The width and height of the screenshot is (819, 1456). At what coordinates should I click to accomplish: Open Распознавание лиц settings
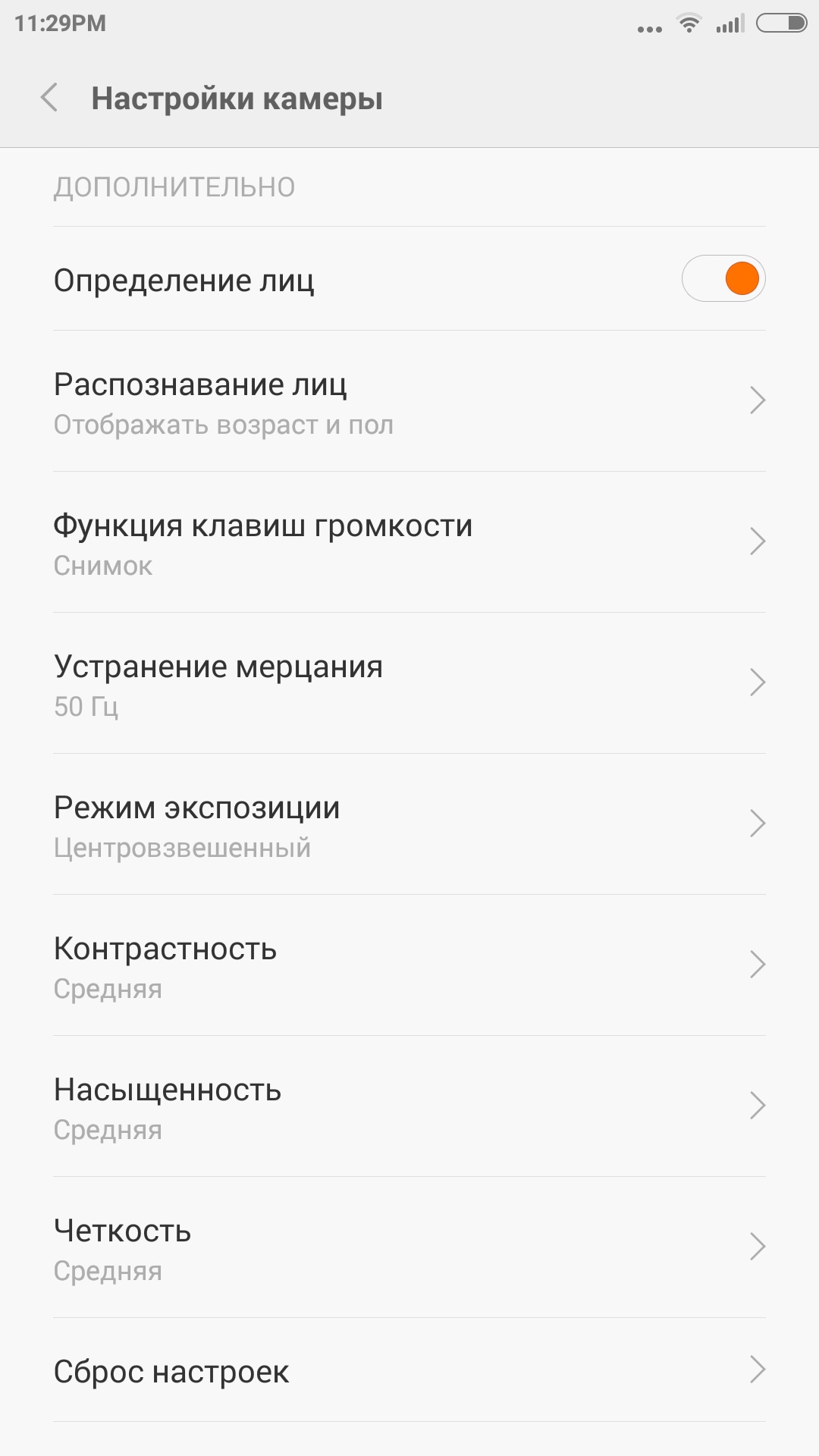[x=409, y=402]
